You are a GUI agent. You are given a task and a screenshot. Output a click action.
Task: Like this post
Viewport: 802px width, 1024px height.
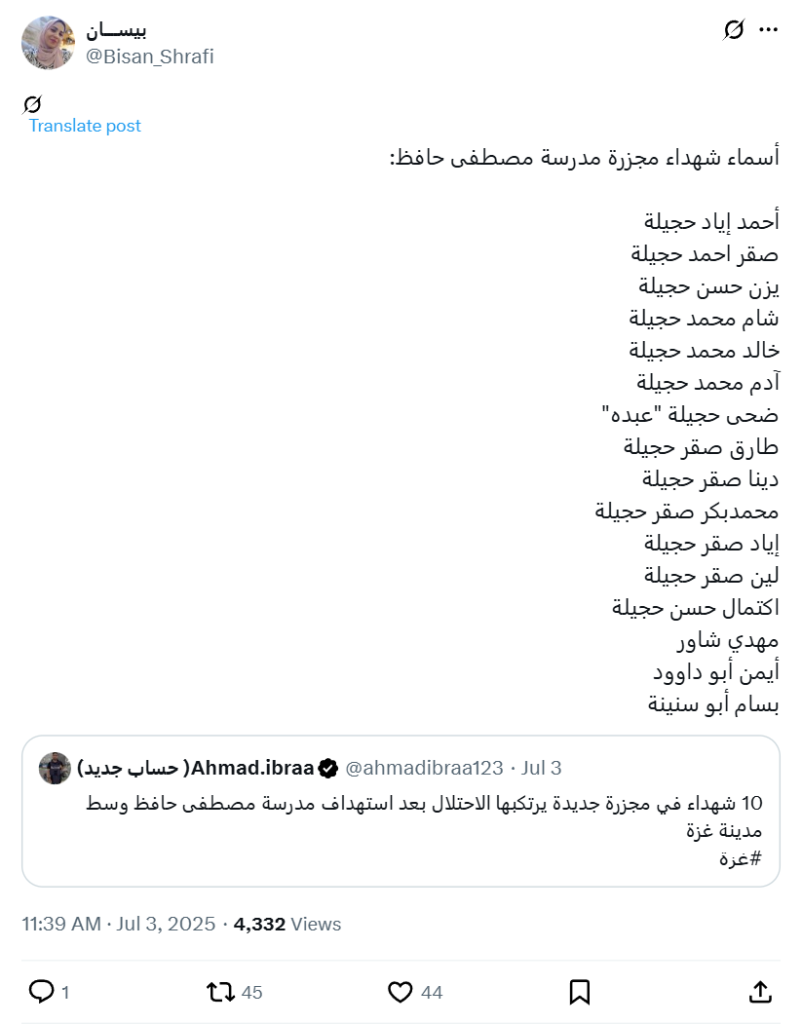[x=400, y=991]
